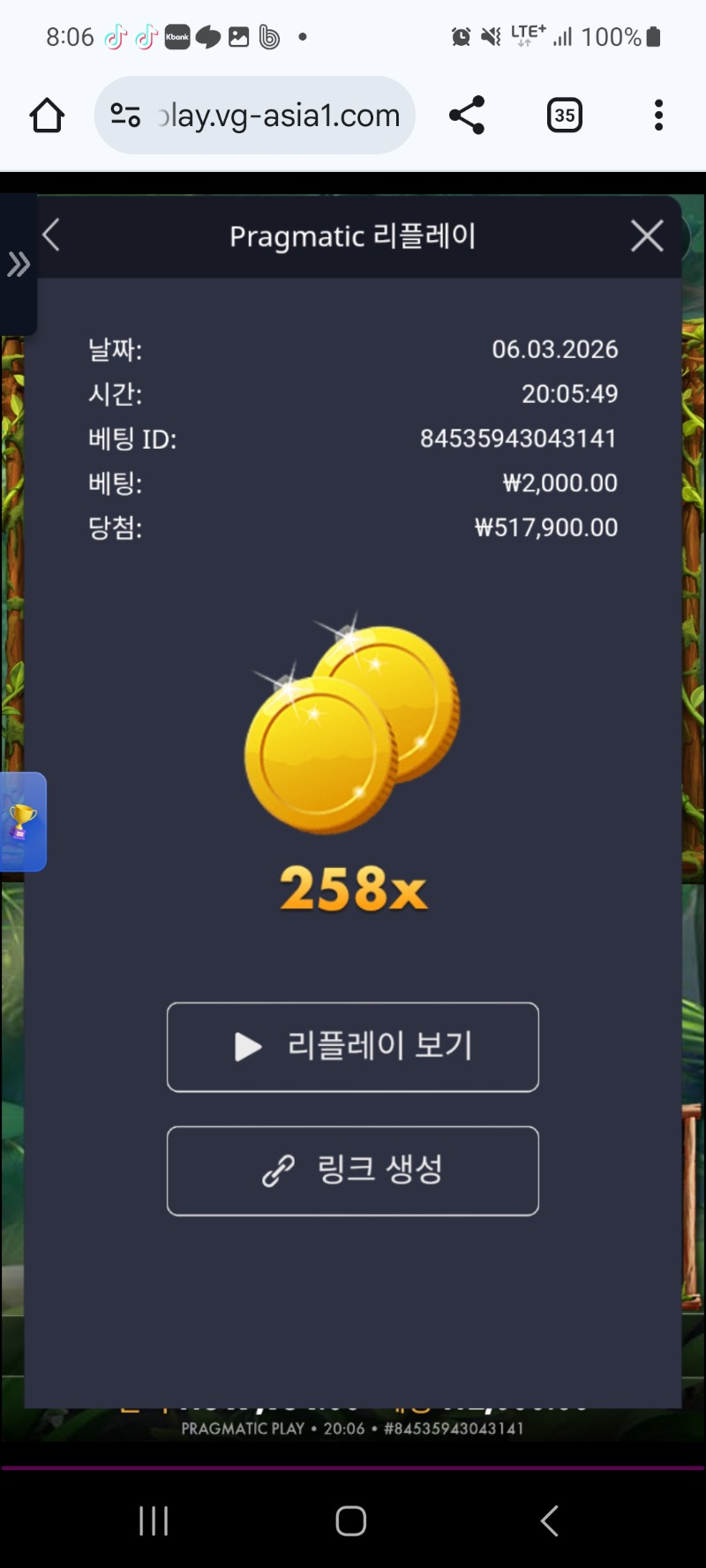Close the Pragmatic 리플레이 dialog
Viewport: 706px width, 1568px height.
(x=647, y=235)
